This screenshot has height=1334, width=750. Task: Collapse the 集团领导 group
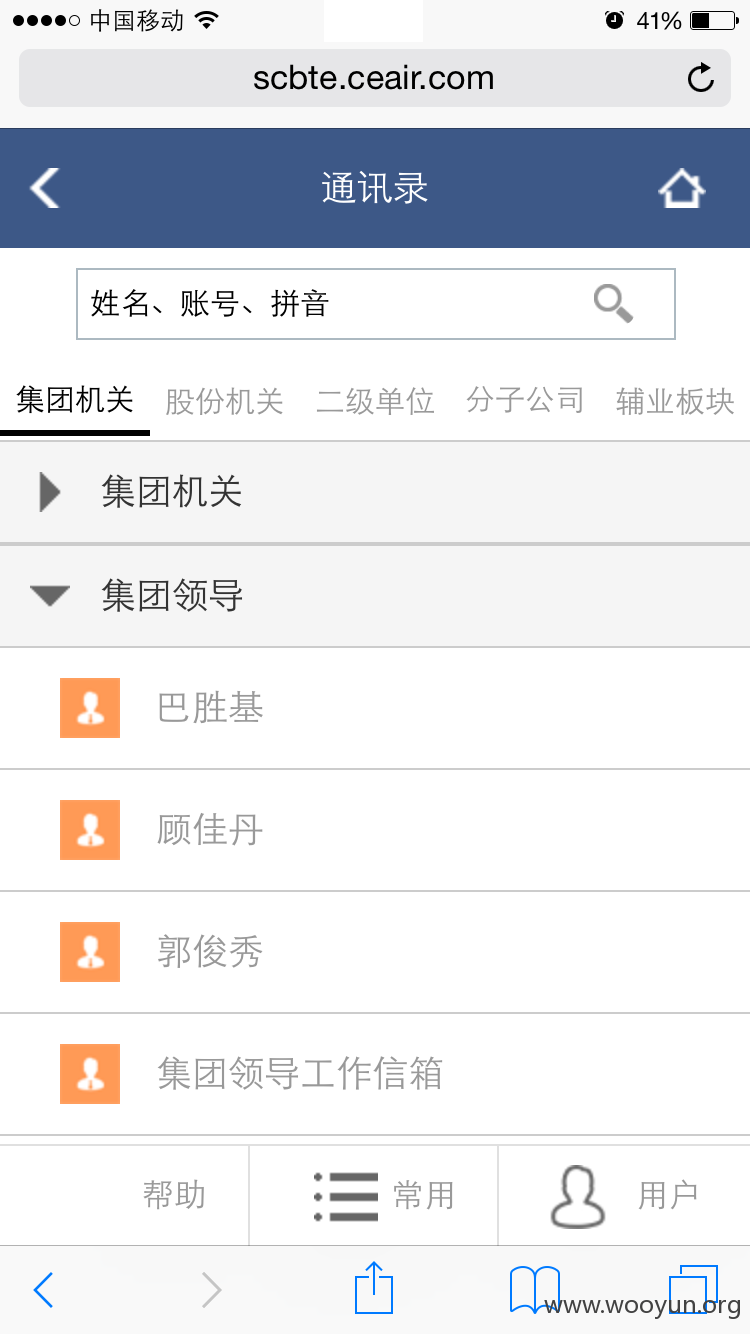tap(375, 597)
